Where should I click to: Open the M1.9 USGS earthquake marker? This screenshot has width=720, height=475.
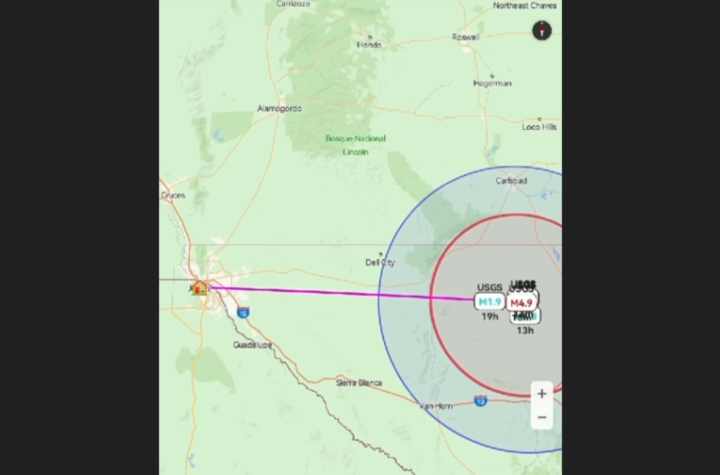tap(489, 301)
